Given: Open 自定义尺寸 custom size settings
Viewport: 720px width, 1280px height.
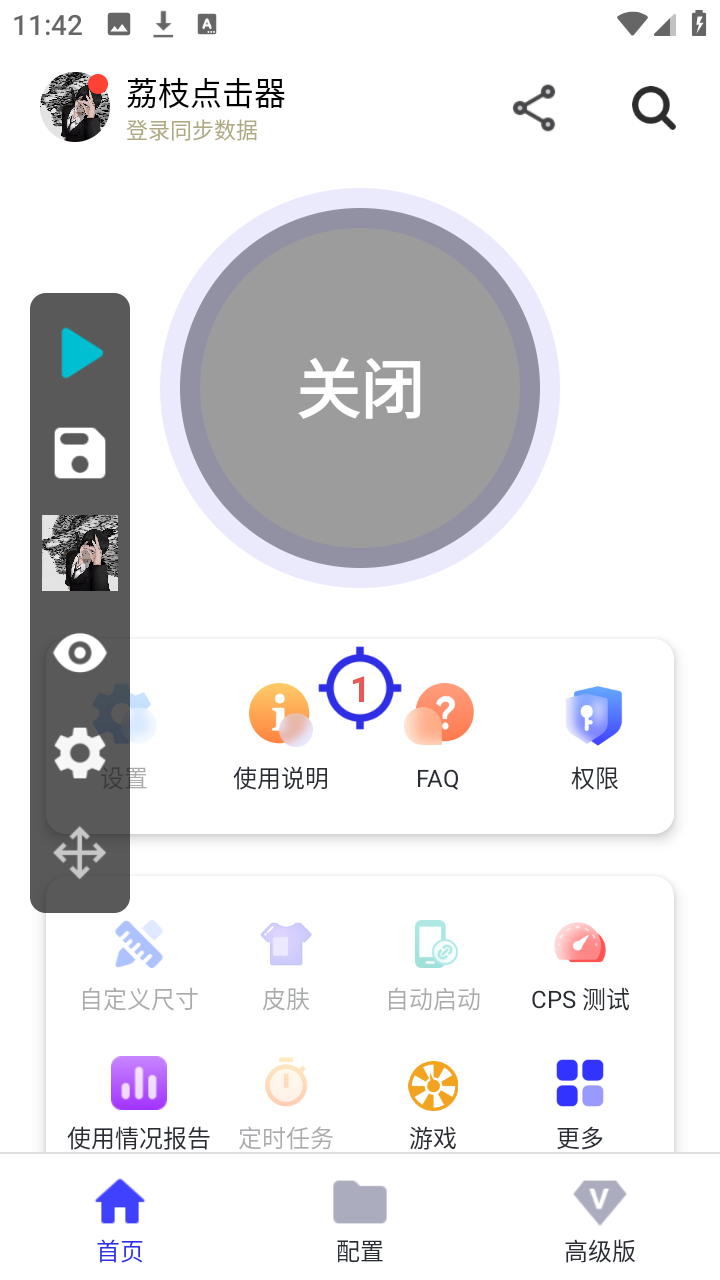Looking at the screenshot, I should pyautogui.click(x=138, y=962).
